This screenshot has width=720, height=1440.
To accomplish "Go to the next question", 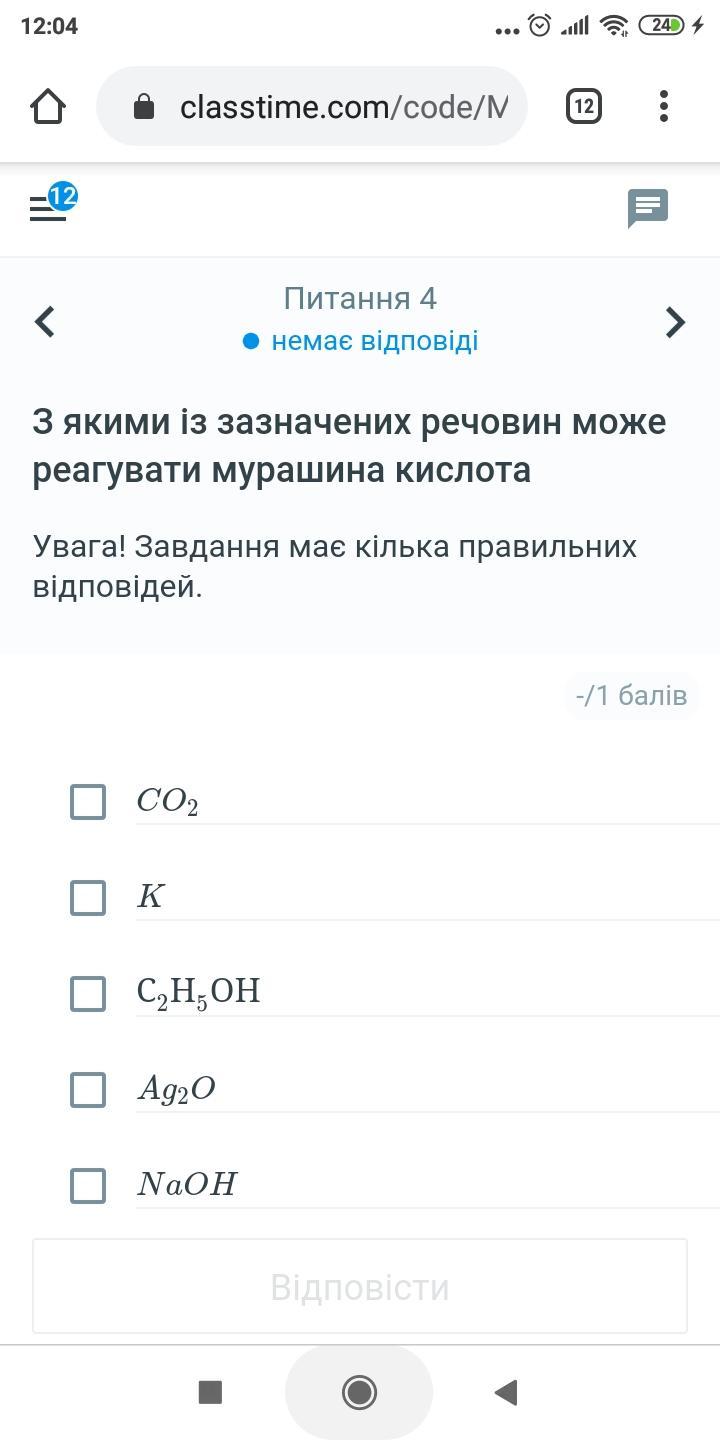I will (675, 321).
